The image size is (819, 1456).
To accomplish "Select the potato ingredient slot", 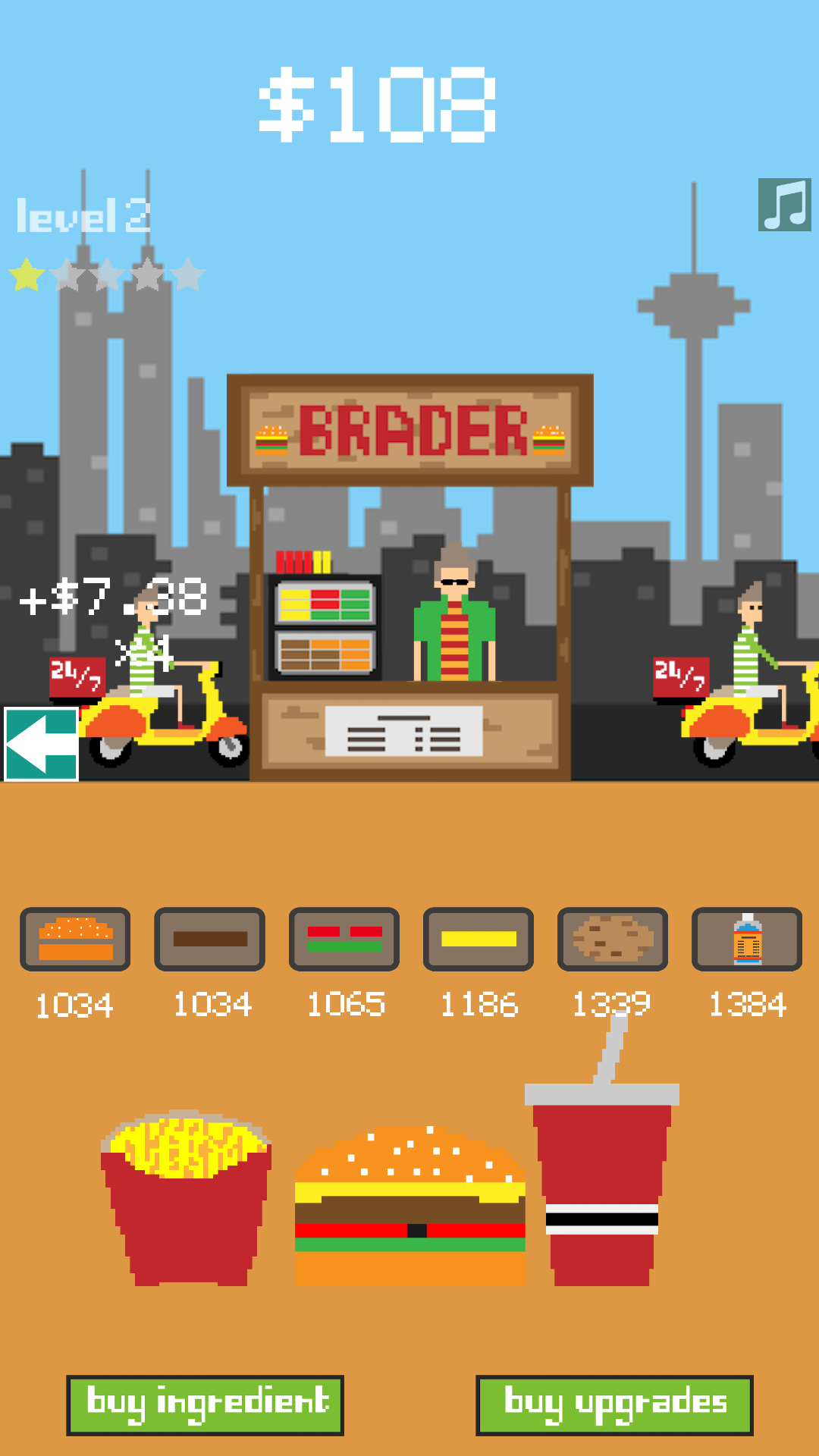I will 613,939.
